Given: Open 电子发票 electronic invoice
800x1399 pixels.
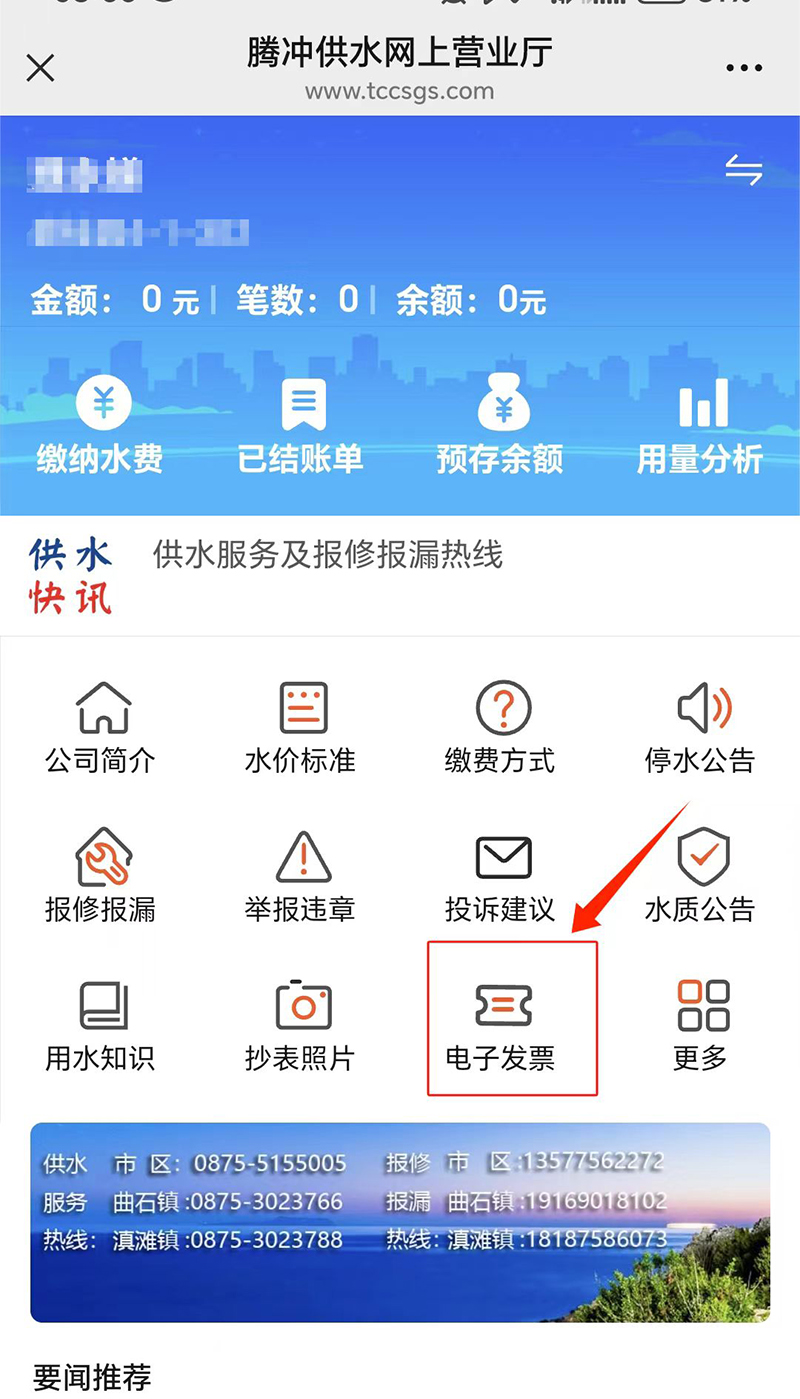Looking at the screenshot, I should click(x=502, y=1023).
